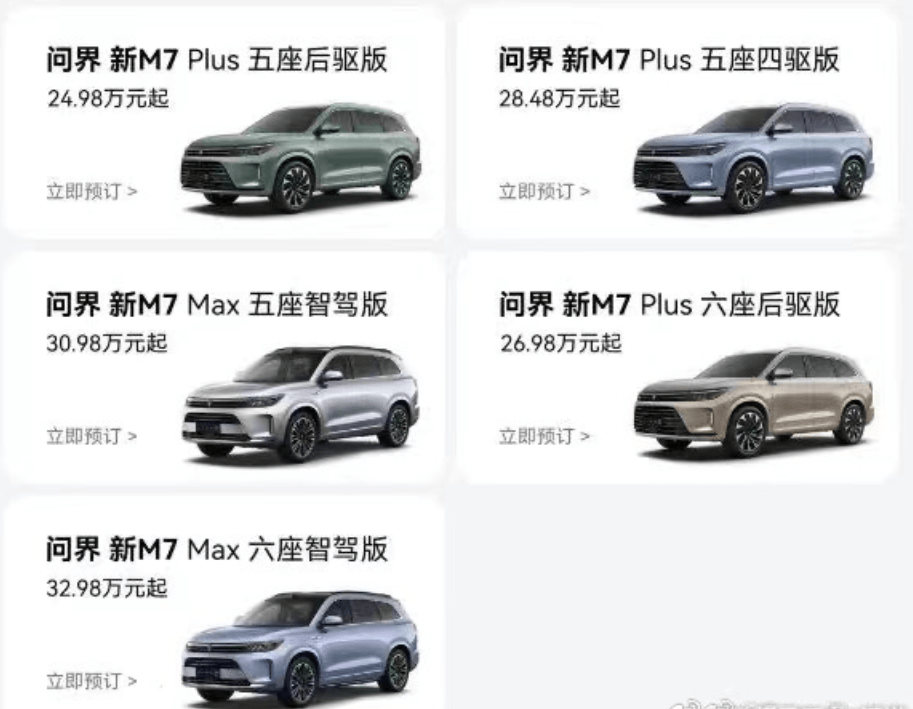913x709 pixels.
Task: Choose 立即预订 on M7 Max 六座智驾版
Action: click(x=91, y=681)
